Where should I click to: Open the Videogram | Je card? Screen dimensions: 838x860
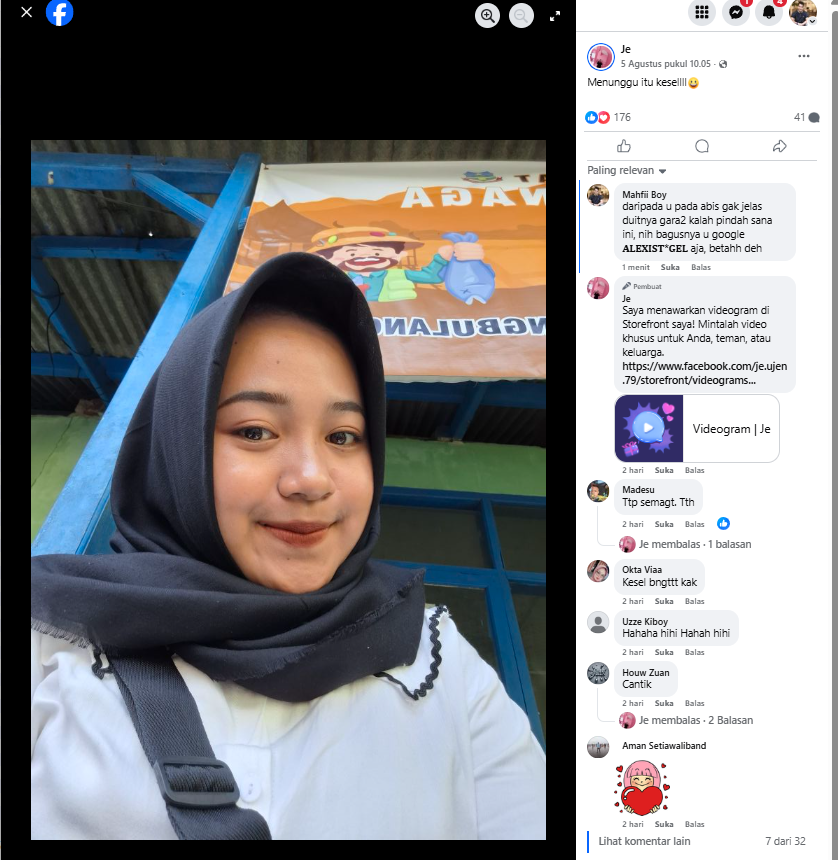697,428
